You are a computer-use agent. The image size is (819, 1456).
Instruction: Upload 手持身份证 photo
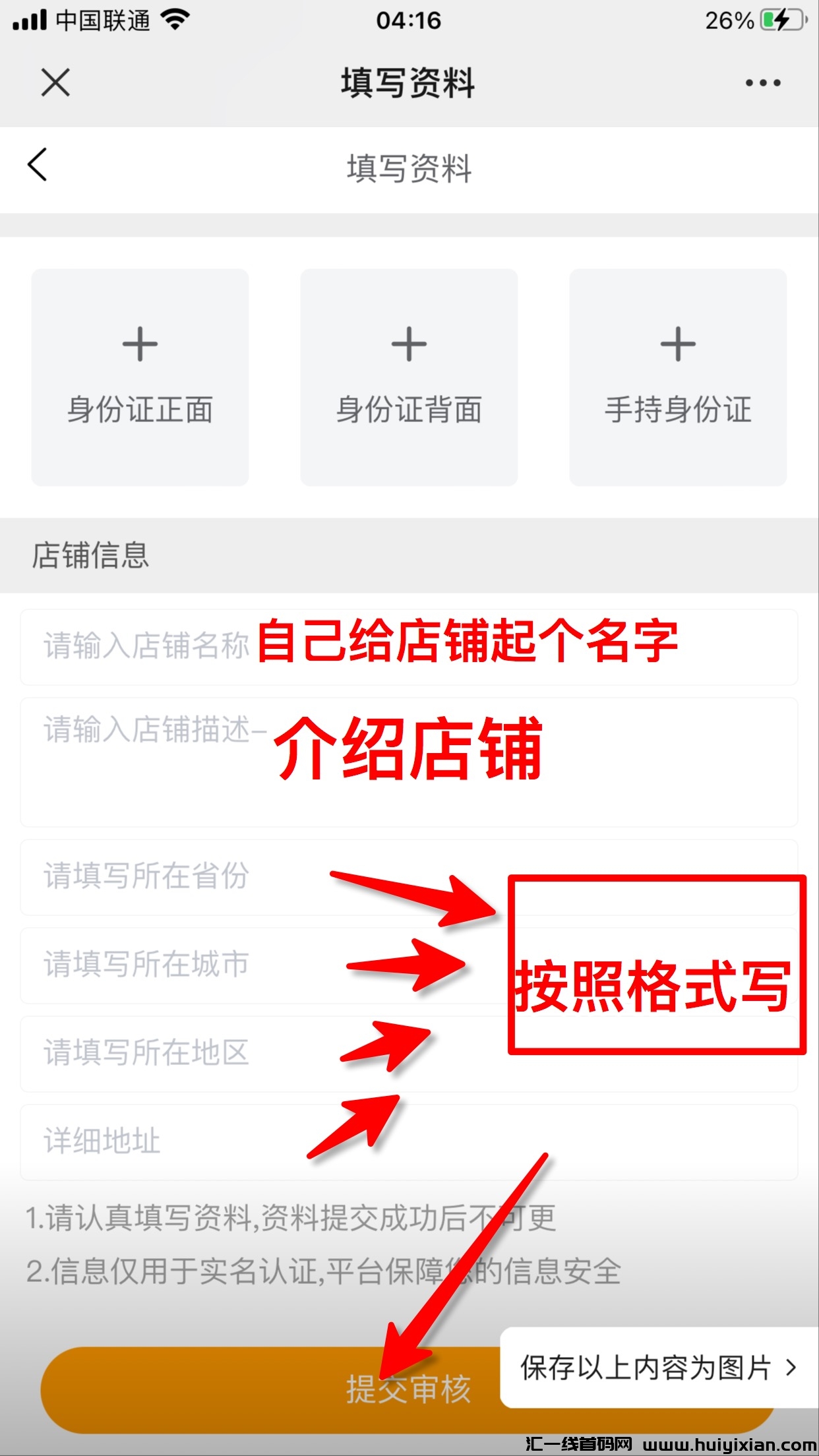[x=678, y=377]
